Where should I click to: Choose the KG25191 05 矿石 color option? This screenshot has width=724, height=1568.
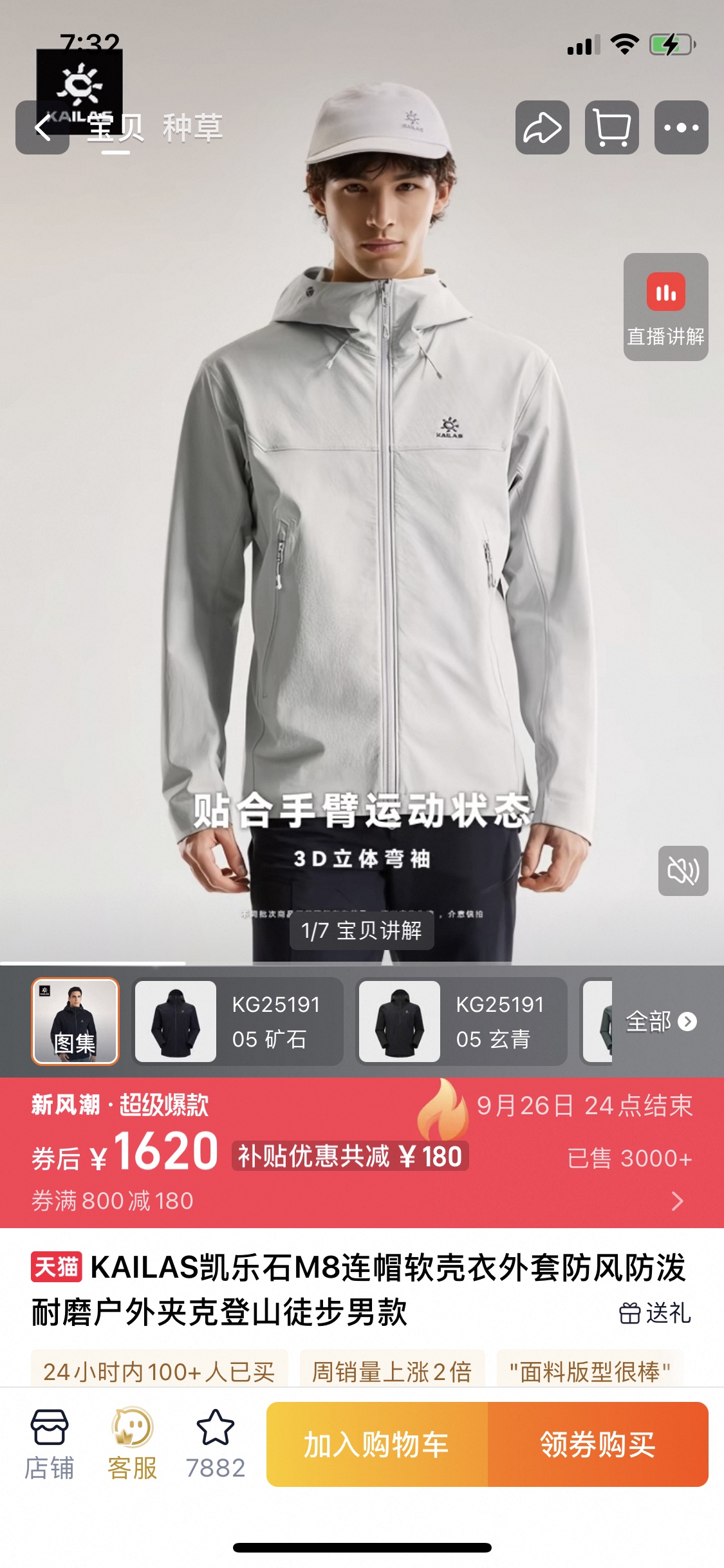[x=237, y=1022]
